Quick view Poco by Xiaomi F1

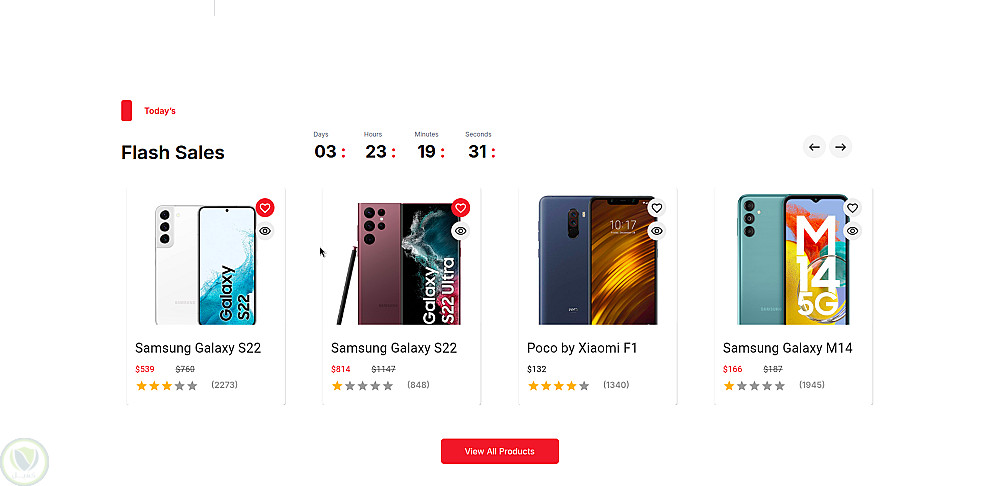point(657,231)
